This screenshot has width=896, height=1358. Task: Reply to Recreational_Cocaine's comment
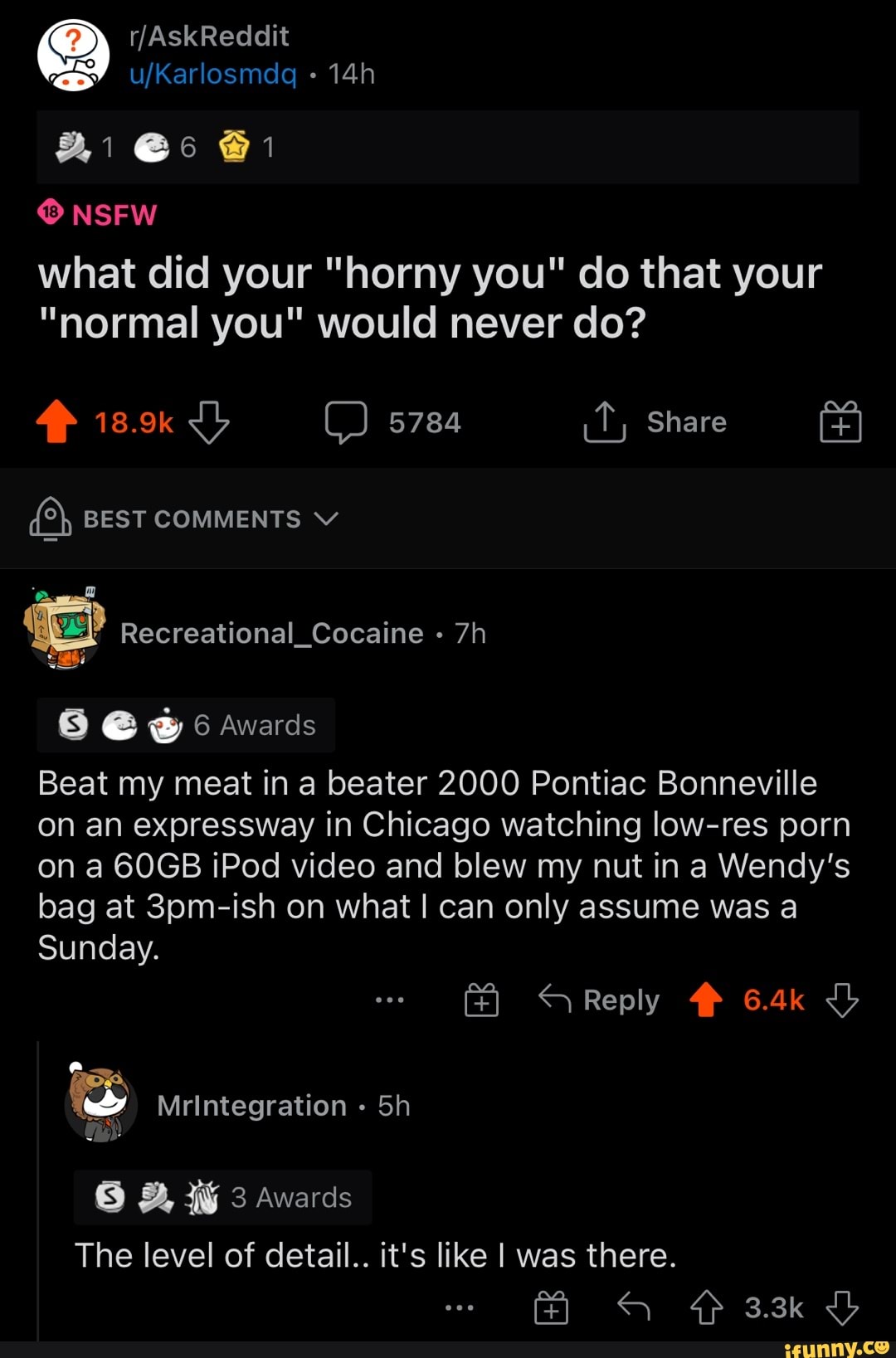(x=599, y=1000)
